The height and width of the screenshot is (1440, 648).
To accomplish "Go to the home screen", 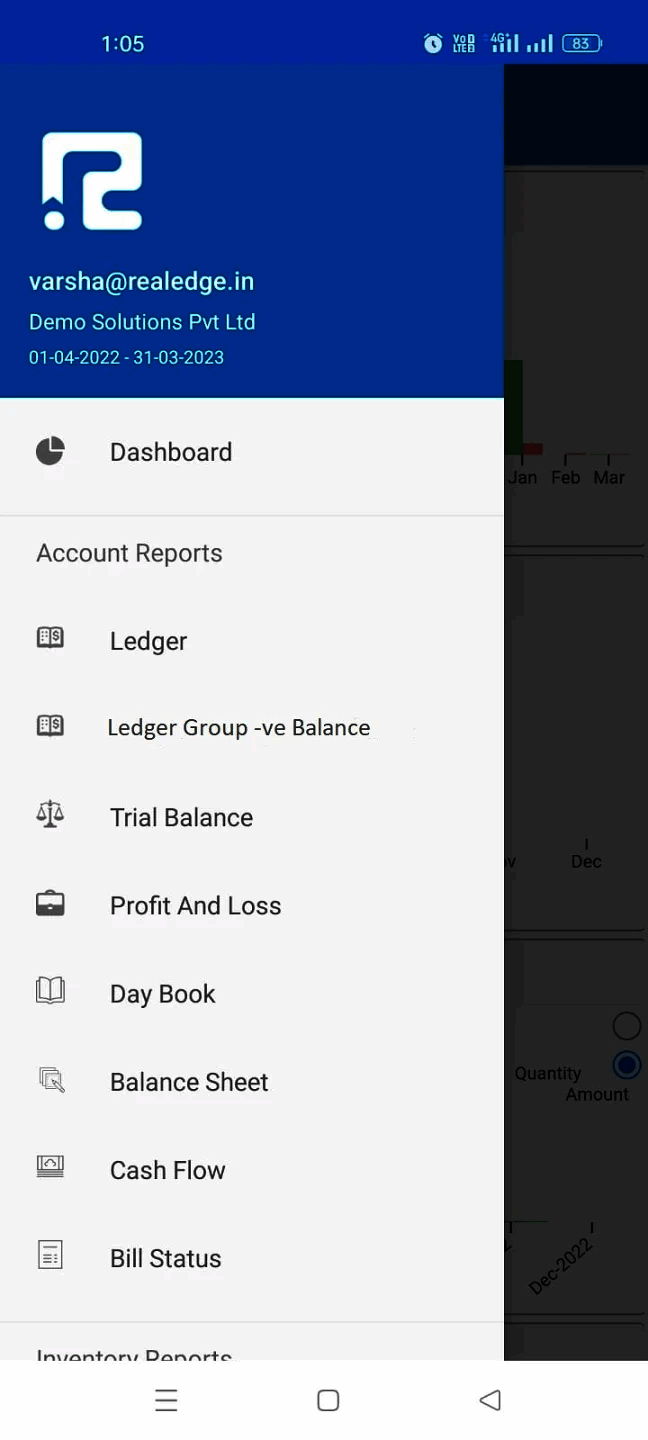I will (328, 1400).
